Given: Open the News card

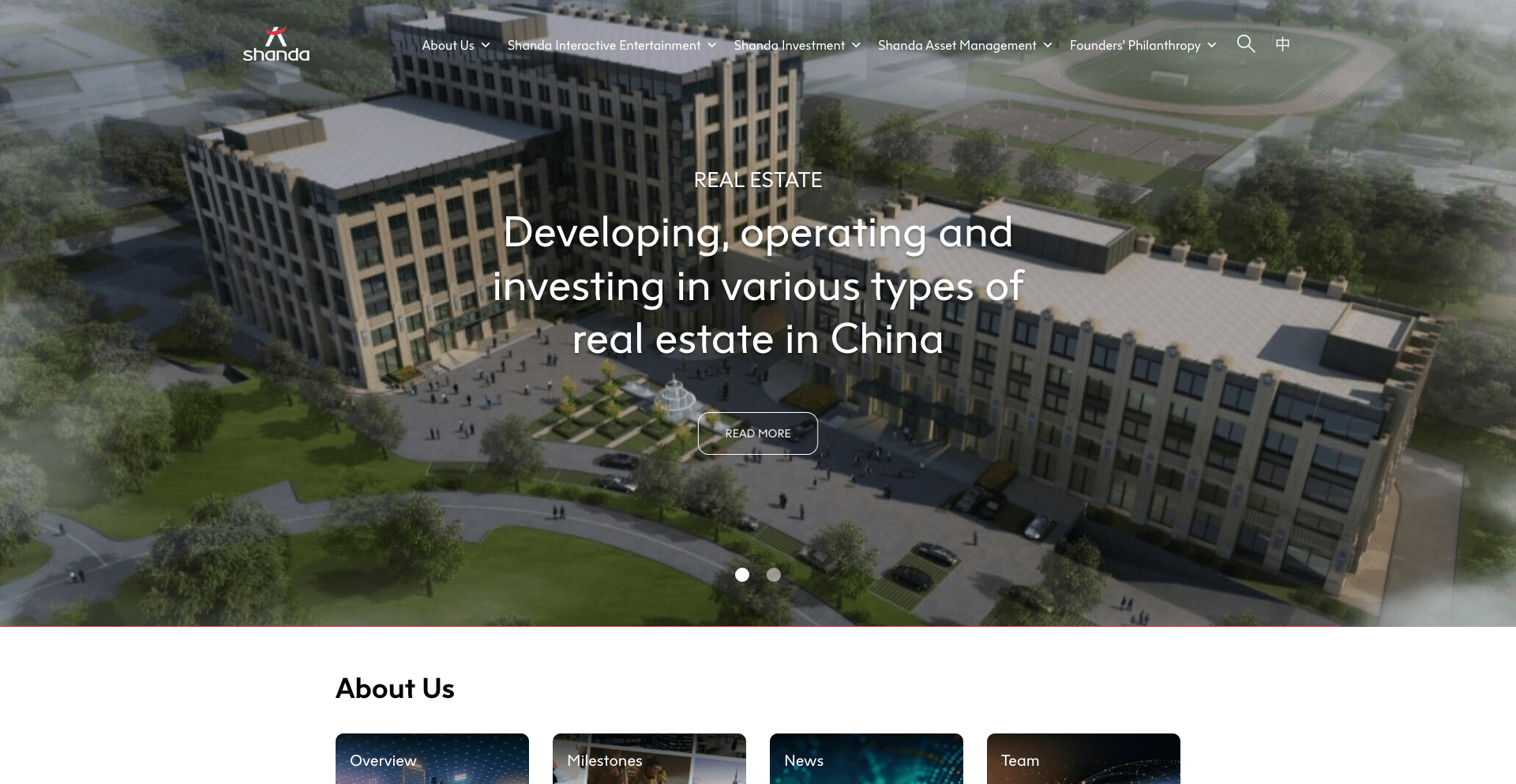Looking at the screenshot, I should (866, 760).
